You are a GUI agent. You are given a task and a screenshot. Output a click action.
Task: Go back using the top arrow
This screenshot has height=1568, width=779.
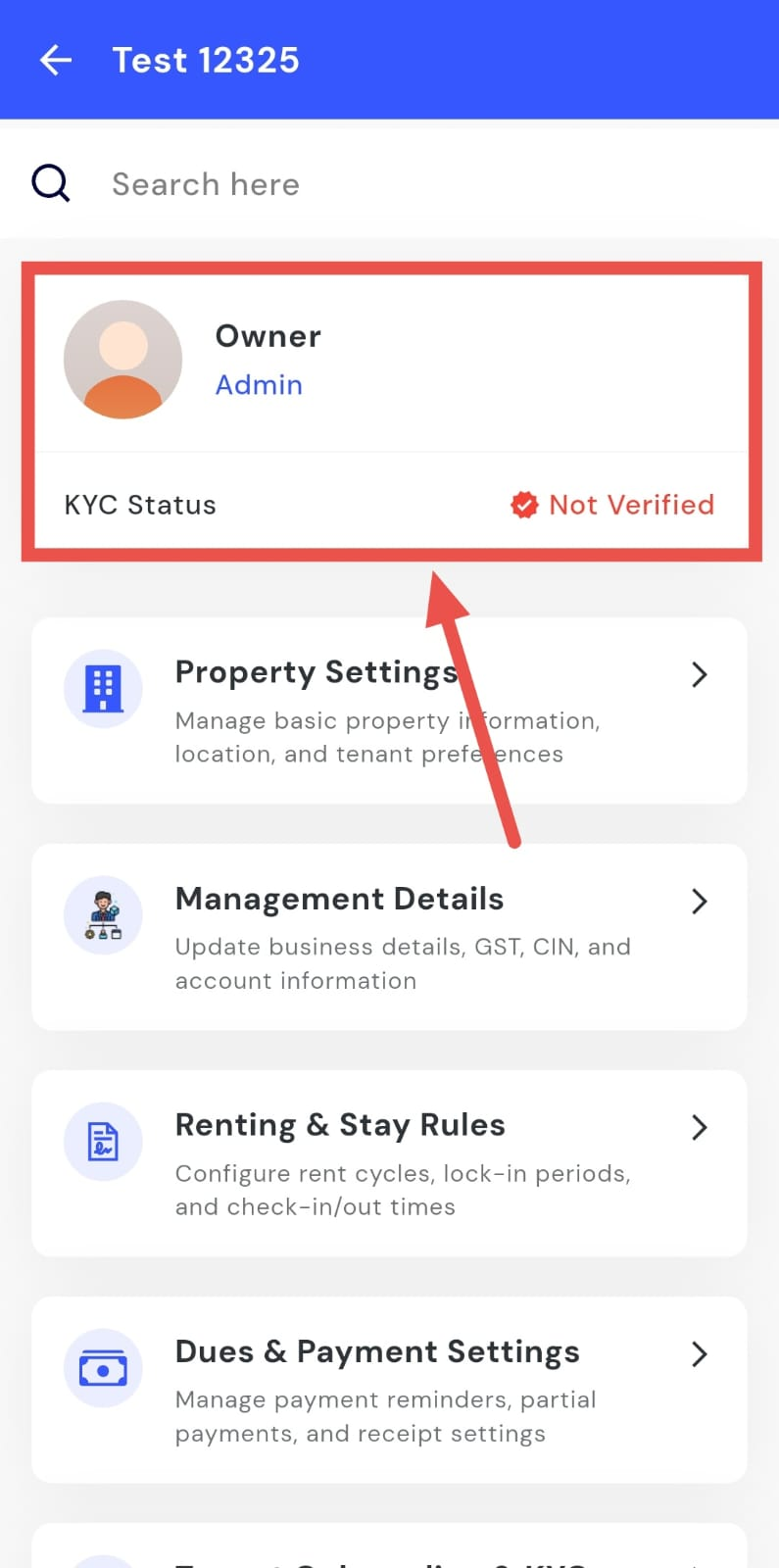tap(56, 60)
